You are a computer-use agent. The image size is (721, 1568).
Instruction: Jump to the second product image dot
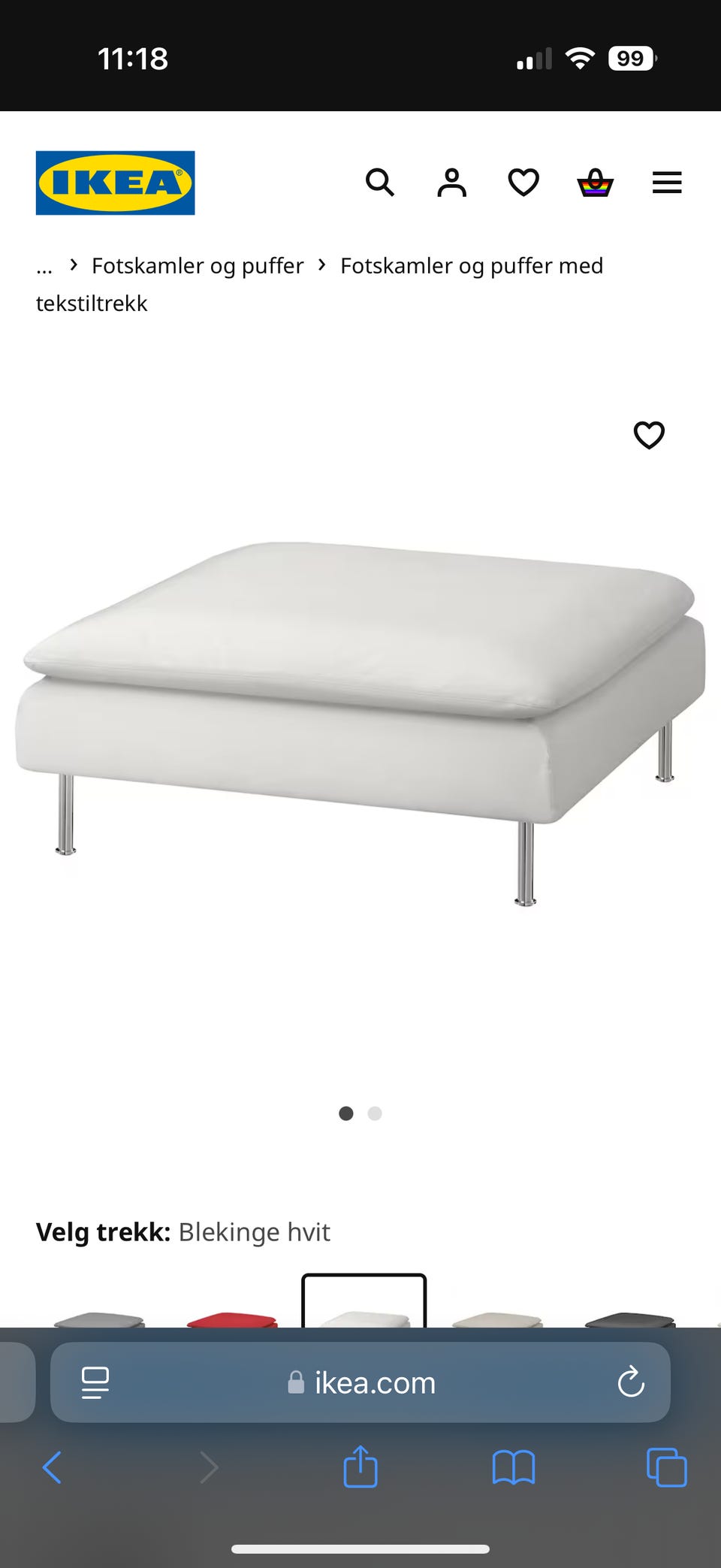click(x=375, y=1113)
